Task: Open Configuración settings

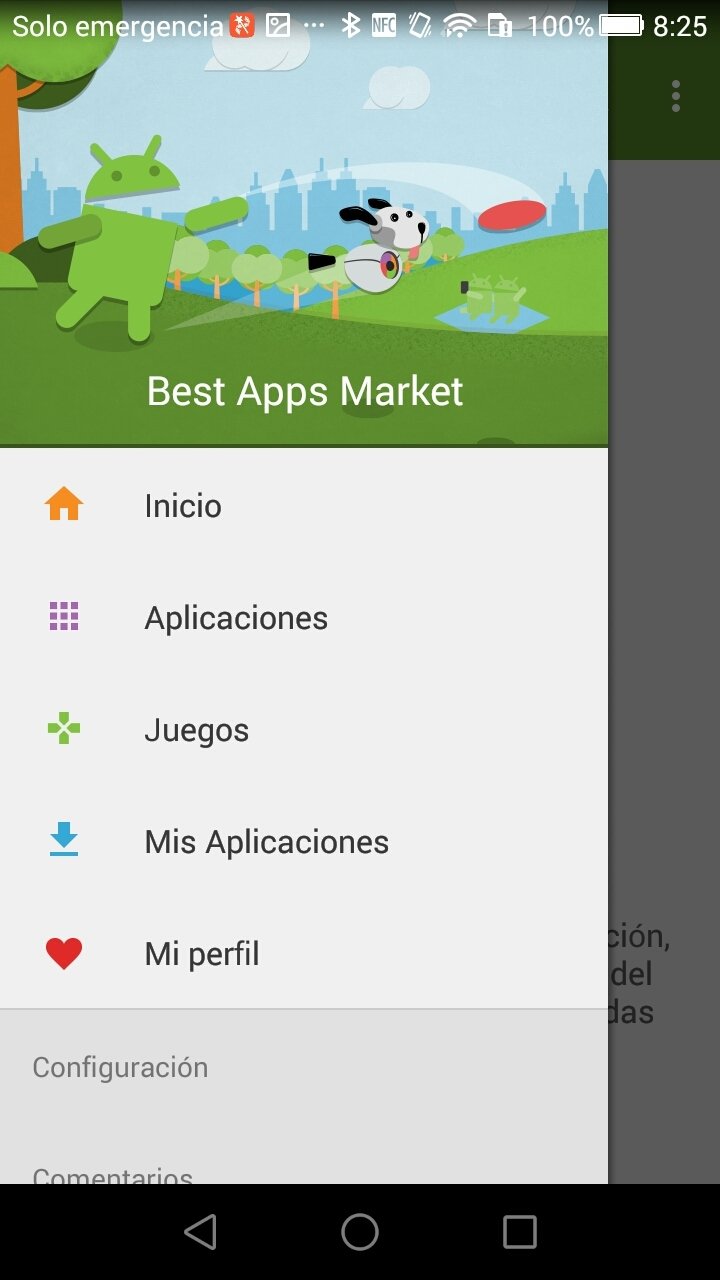Action: point(120,1067)
